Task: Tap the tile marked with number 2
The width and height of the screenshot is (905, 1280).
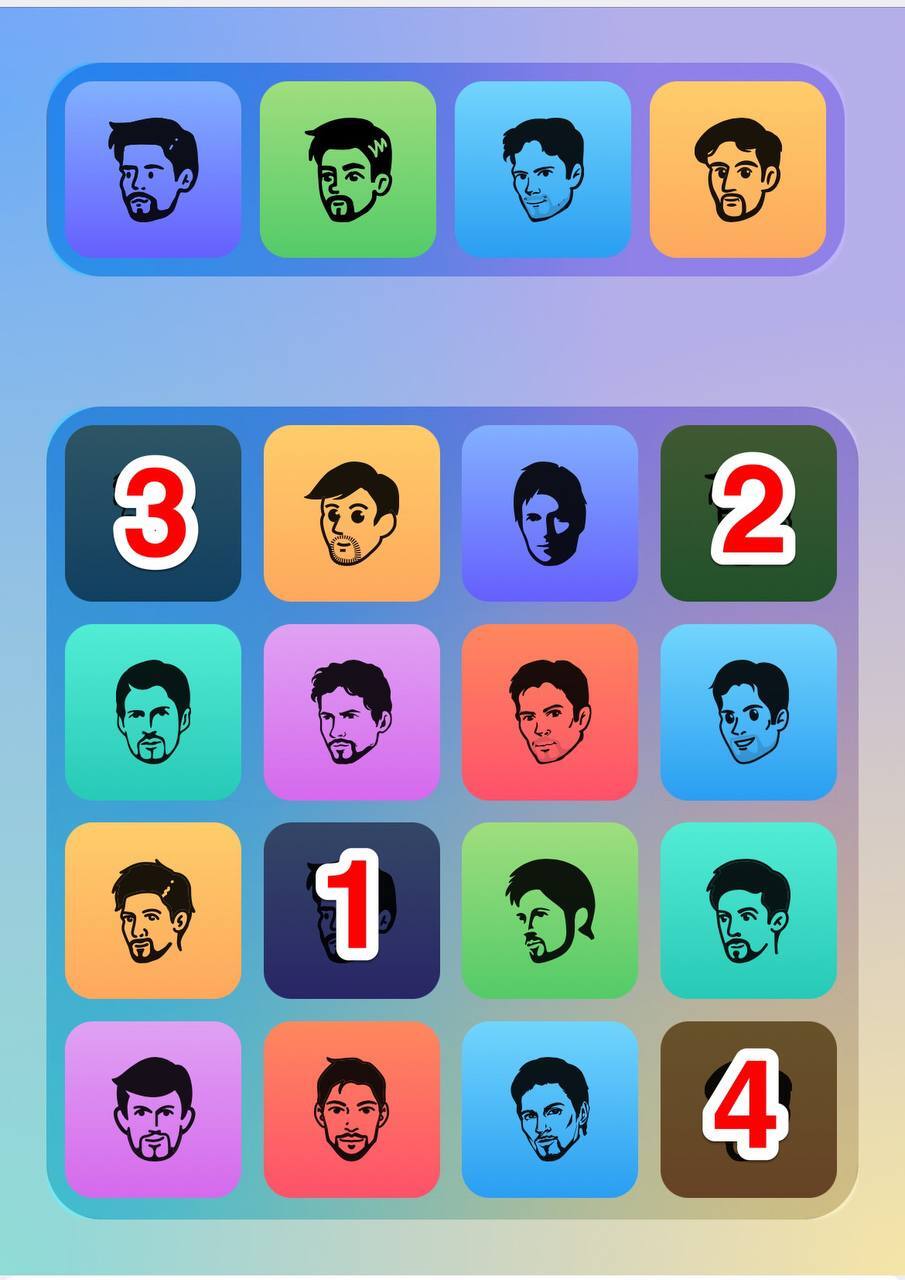Action: pos(748,513)
